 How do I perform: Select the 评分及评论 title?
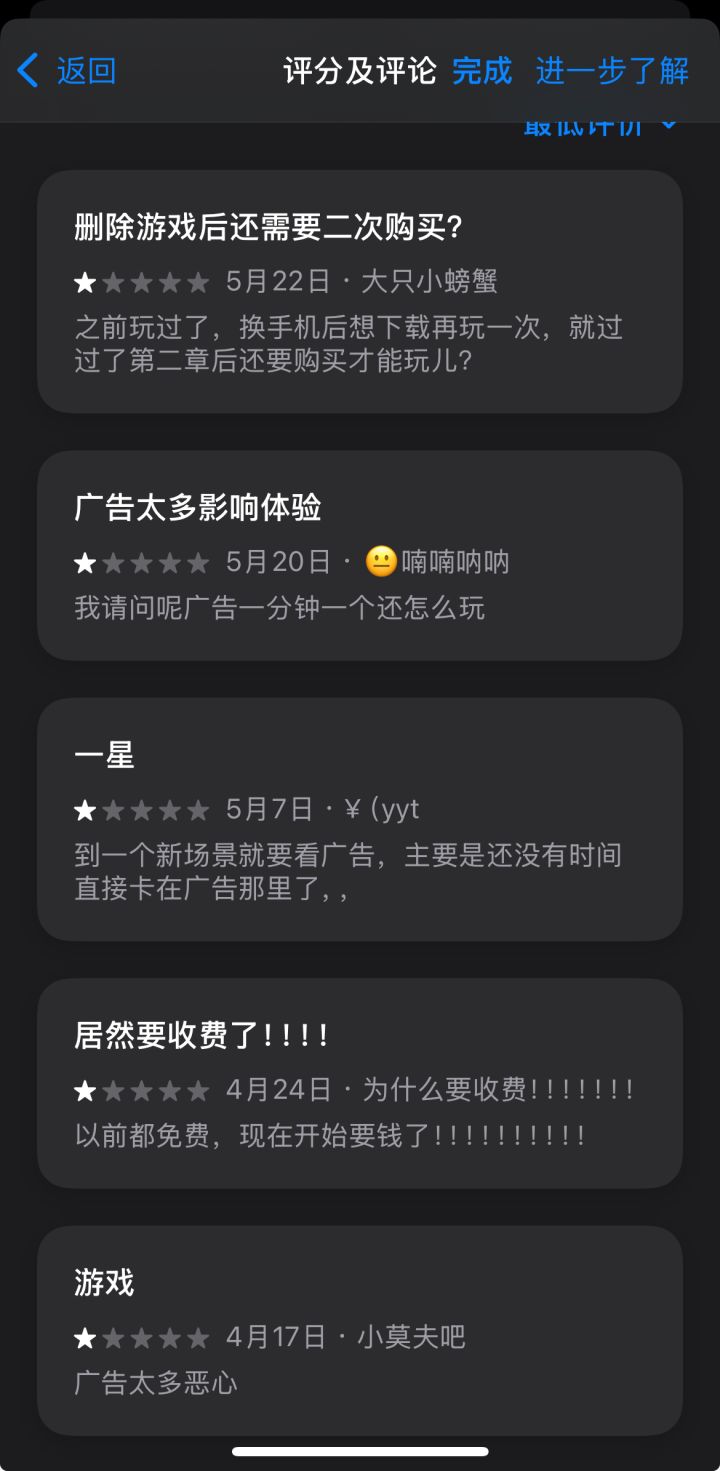[x=360, y=70]
